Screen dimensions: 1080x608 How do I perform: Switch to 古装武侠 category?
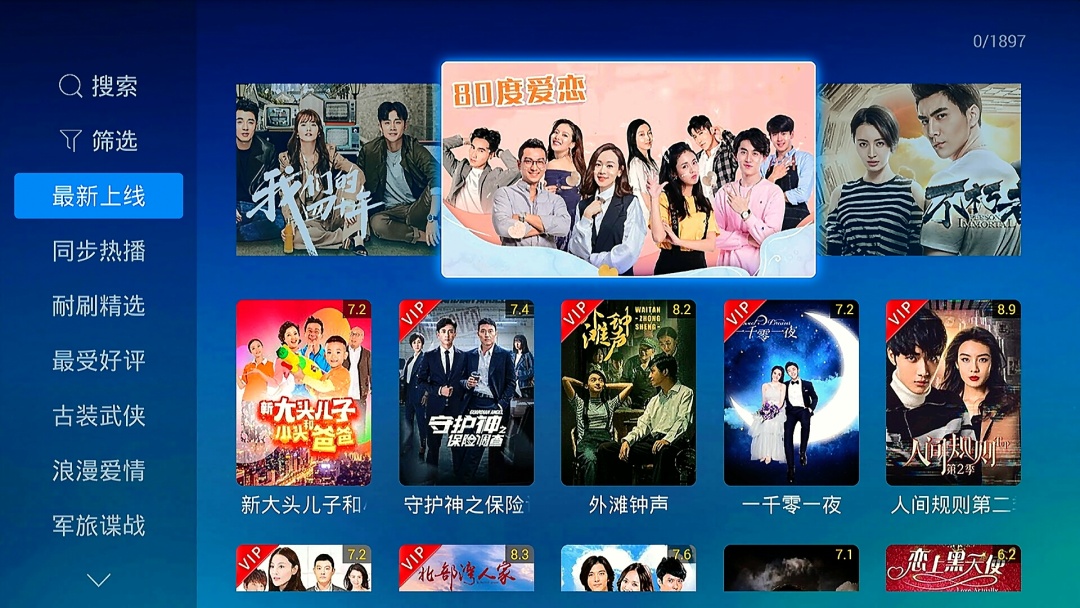98,416
